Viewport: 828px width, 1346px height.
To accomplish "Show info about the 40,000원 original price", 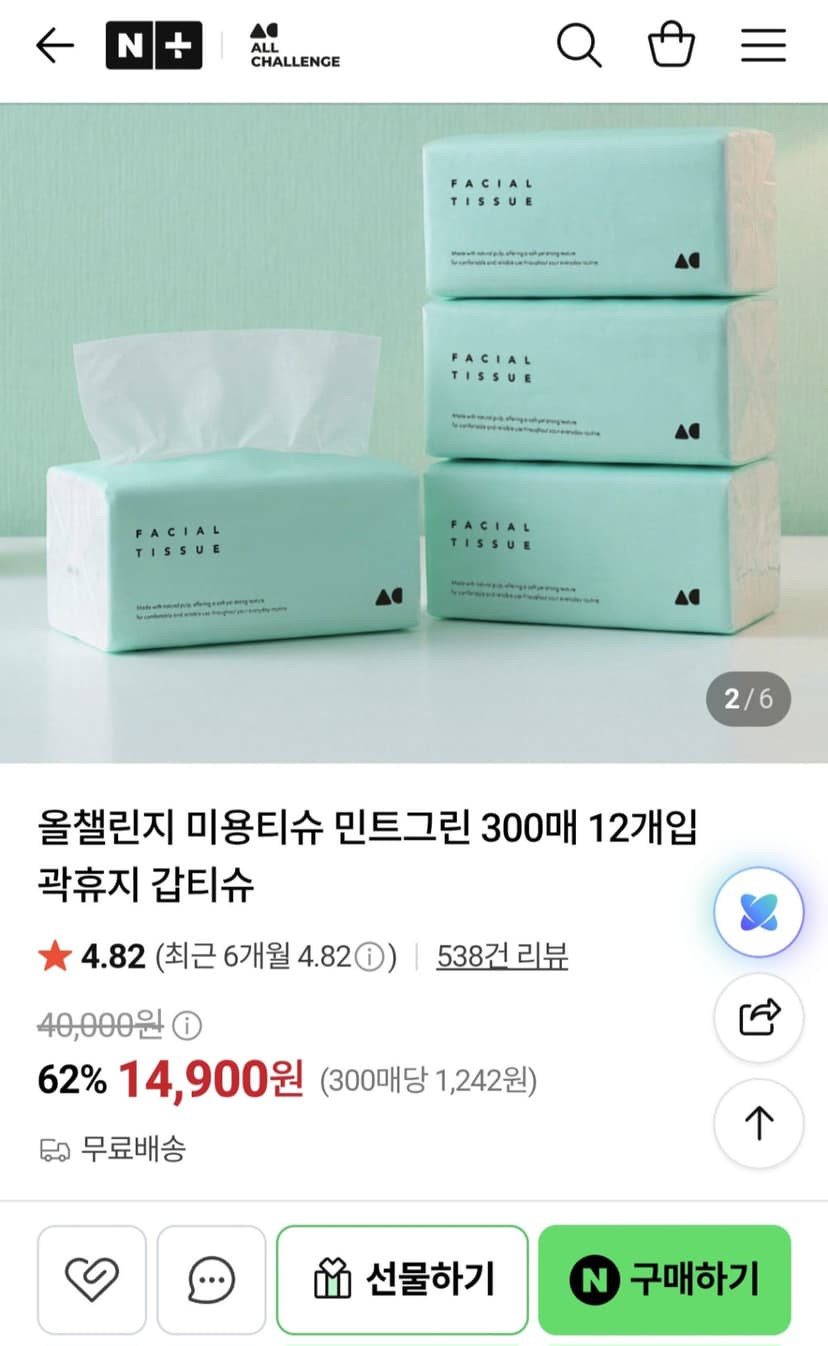I will [x=187, y=1025].
